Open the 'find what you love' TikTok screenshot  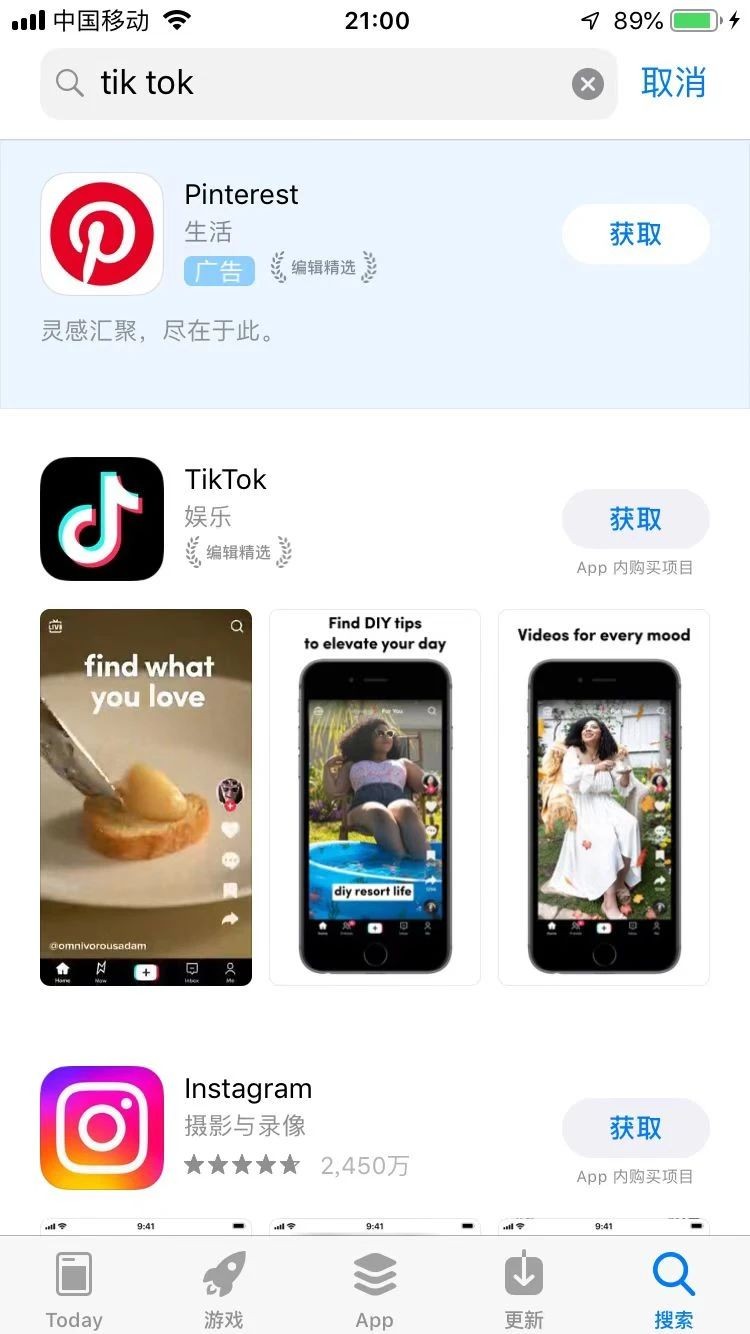(146, 797)
